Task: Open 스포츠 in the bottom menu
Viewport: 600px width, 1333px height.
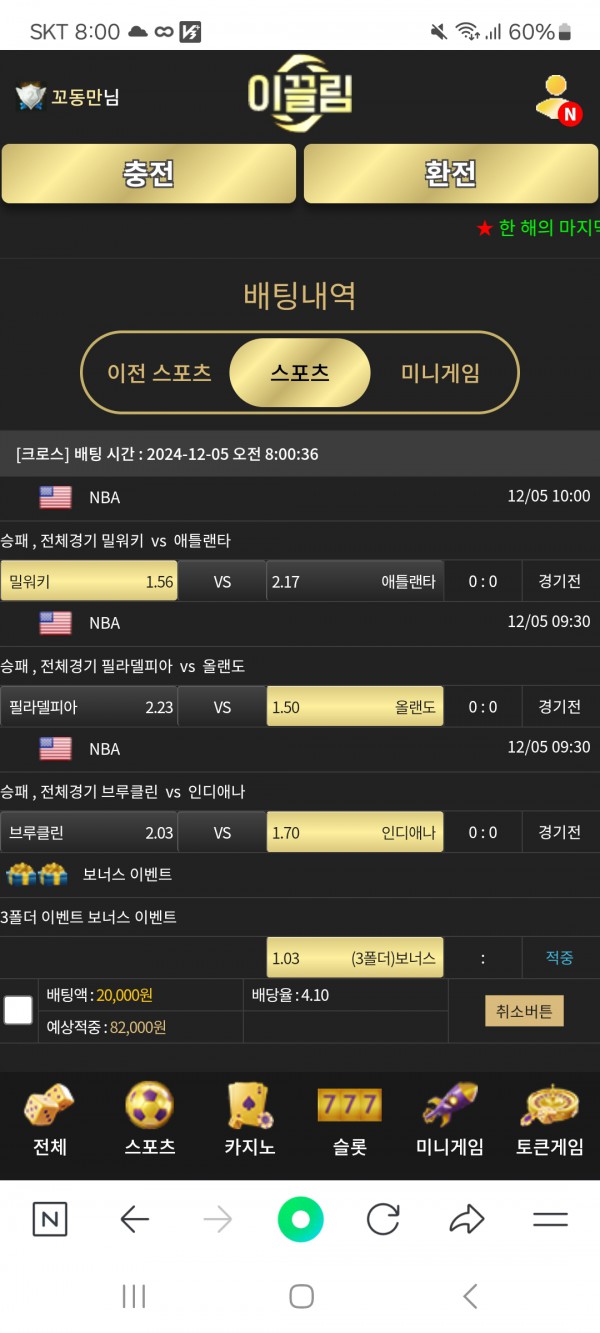Action: click(149, 1120)
